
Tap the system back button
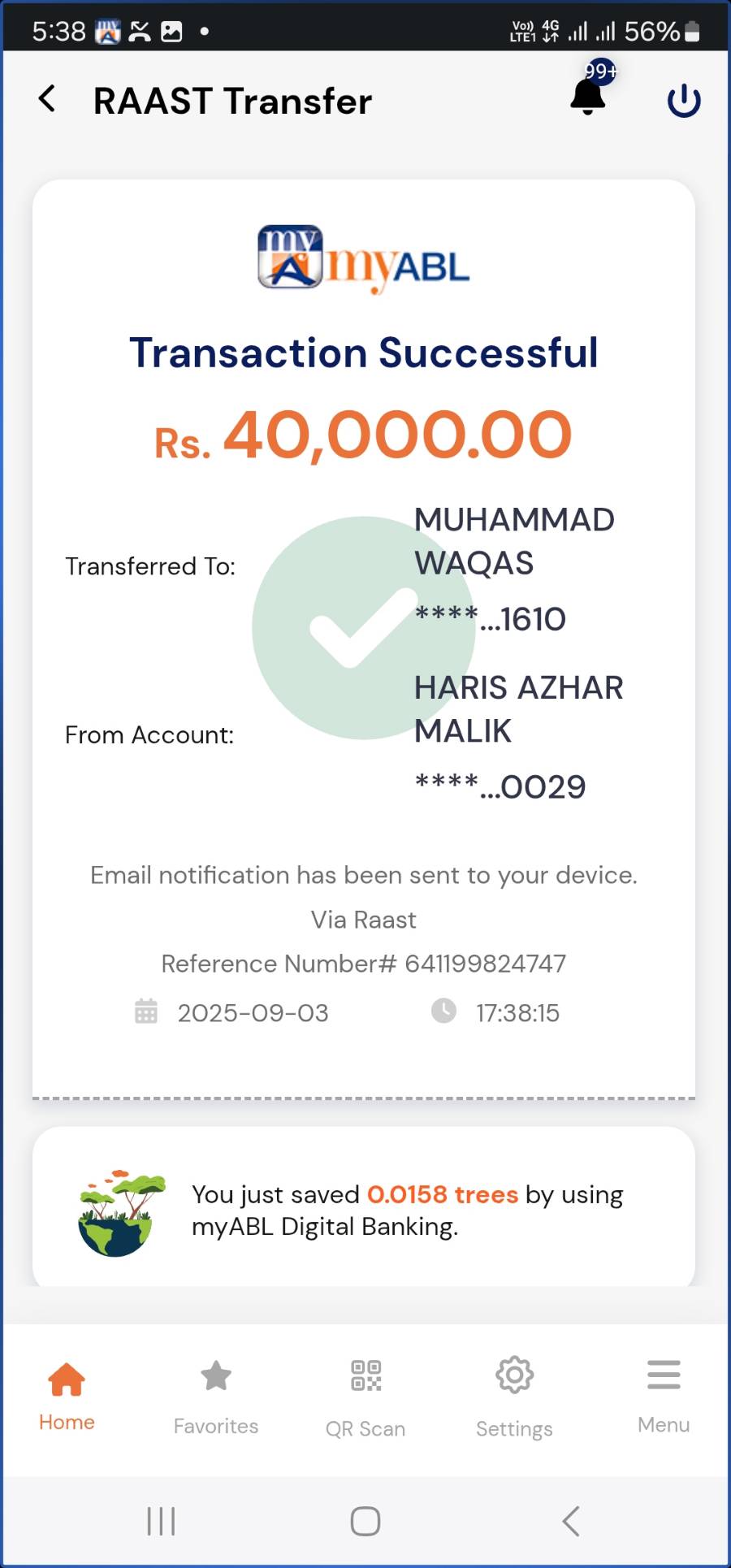click(x=571, y=1521)
